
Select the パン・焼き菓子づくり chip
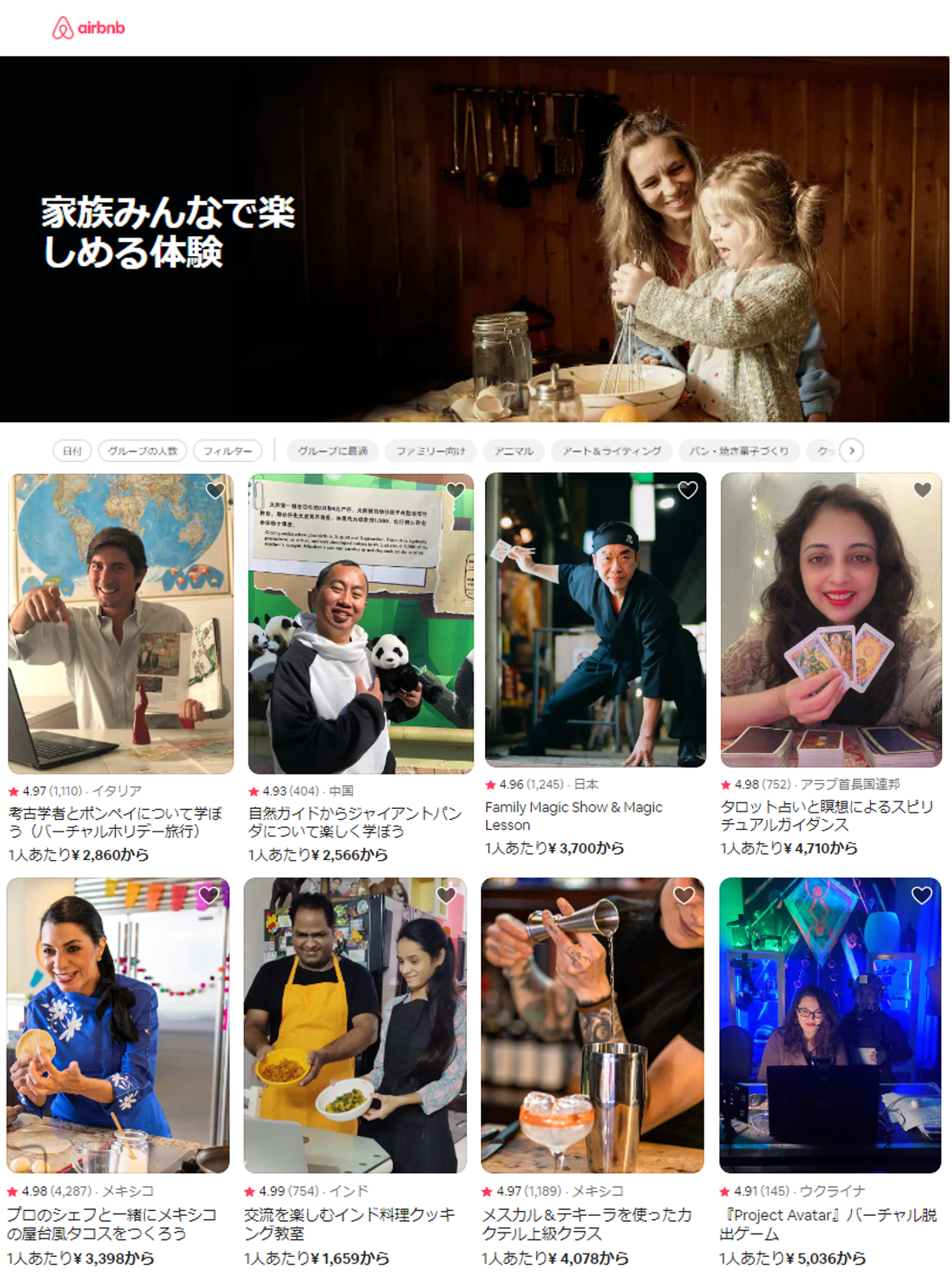click(x=739, y=450)
